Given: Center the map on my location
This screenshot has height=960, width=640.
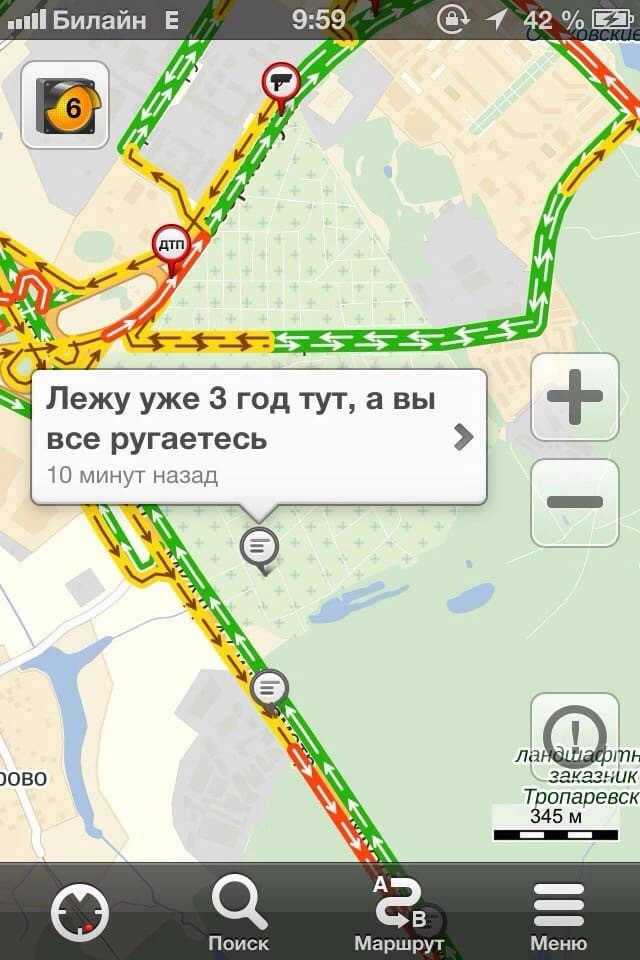Looking at the screenshot, I should click(x=80, y=912).
